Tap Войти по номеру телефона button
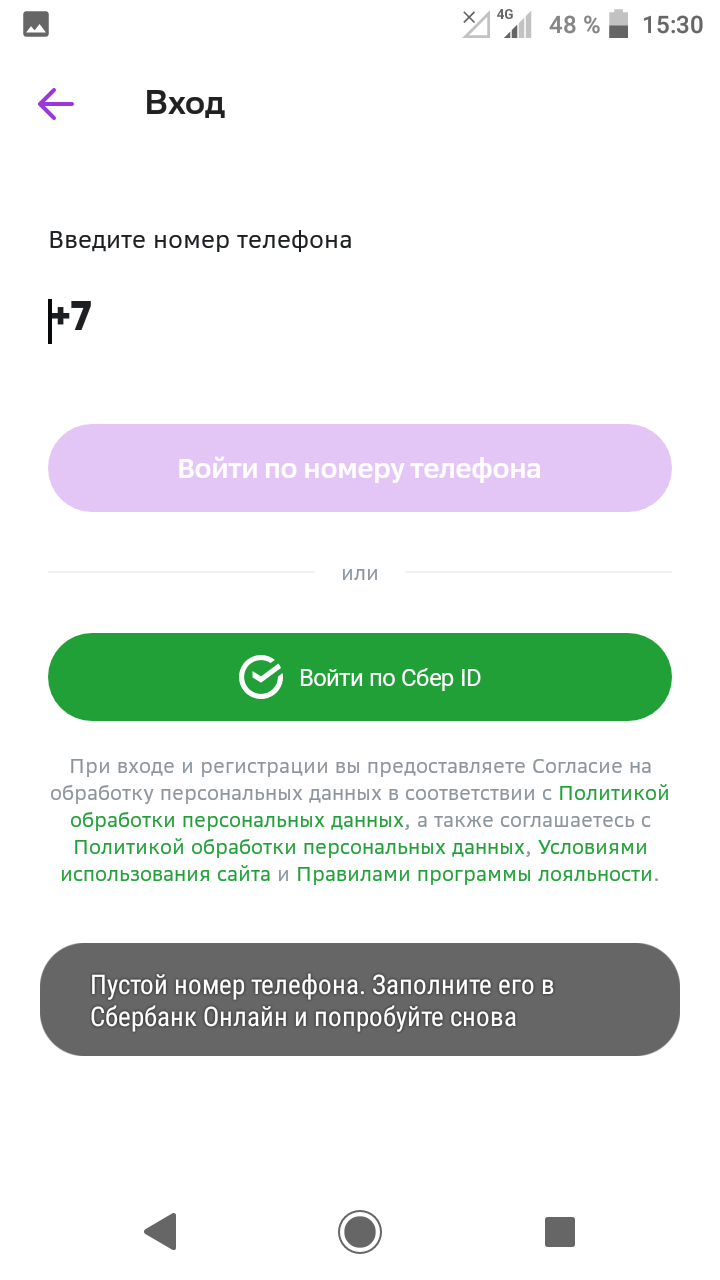 (x=360, y=468)
